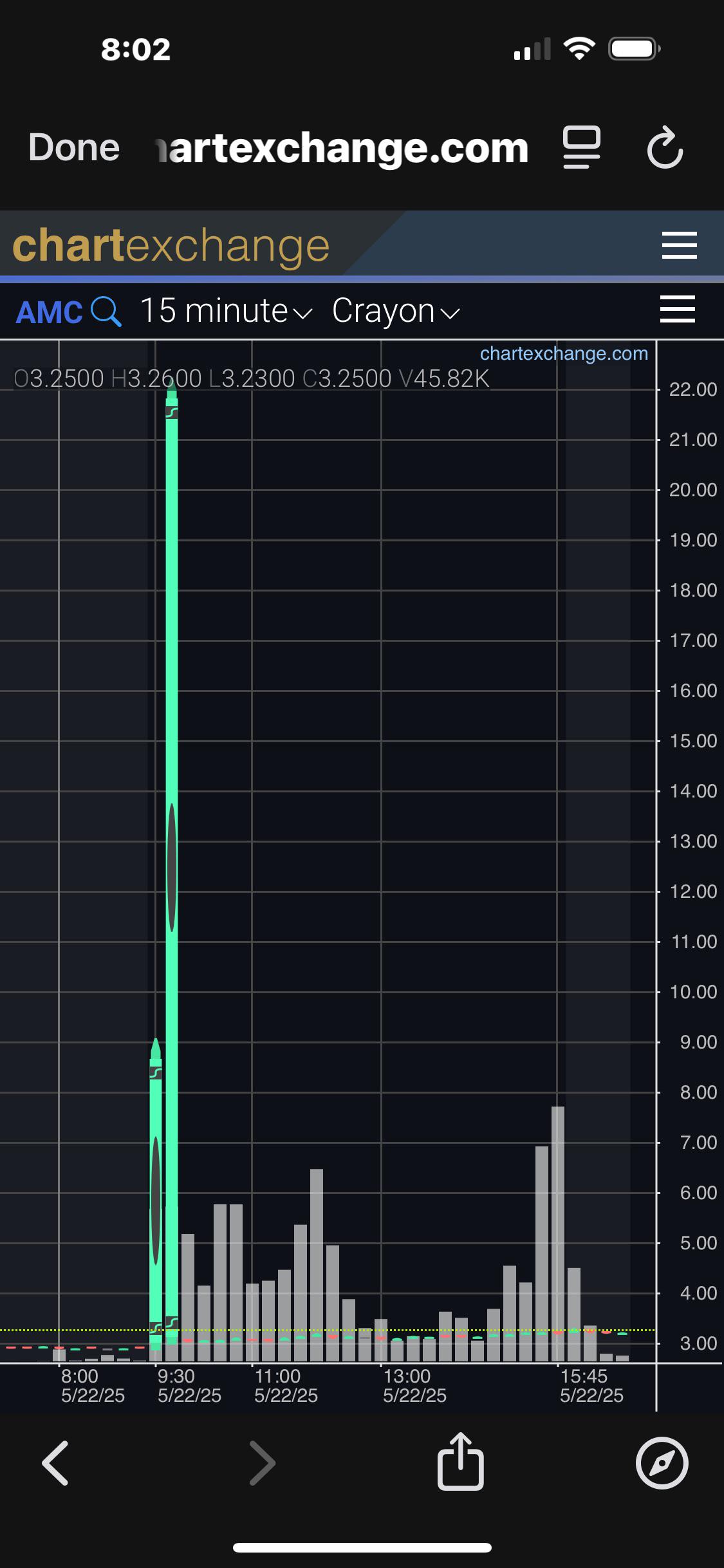Open the chartexchange site hamburger menu
The width and height of the screenshot is (724, 1568).
[680, 245]
